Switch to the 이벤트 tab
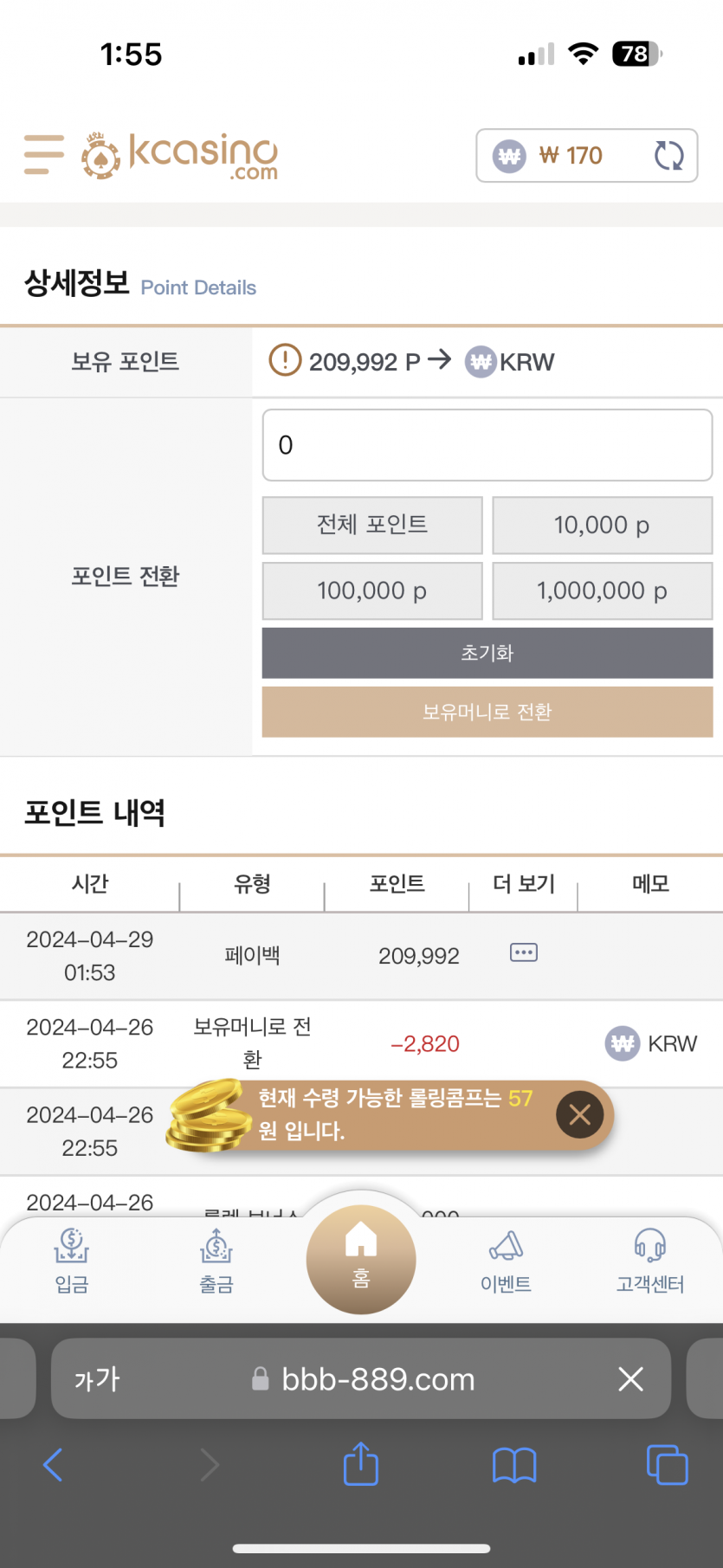This screenshot has height=1568, width=723. [x=506, y=1261]
